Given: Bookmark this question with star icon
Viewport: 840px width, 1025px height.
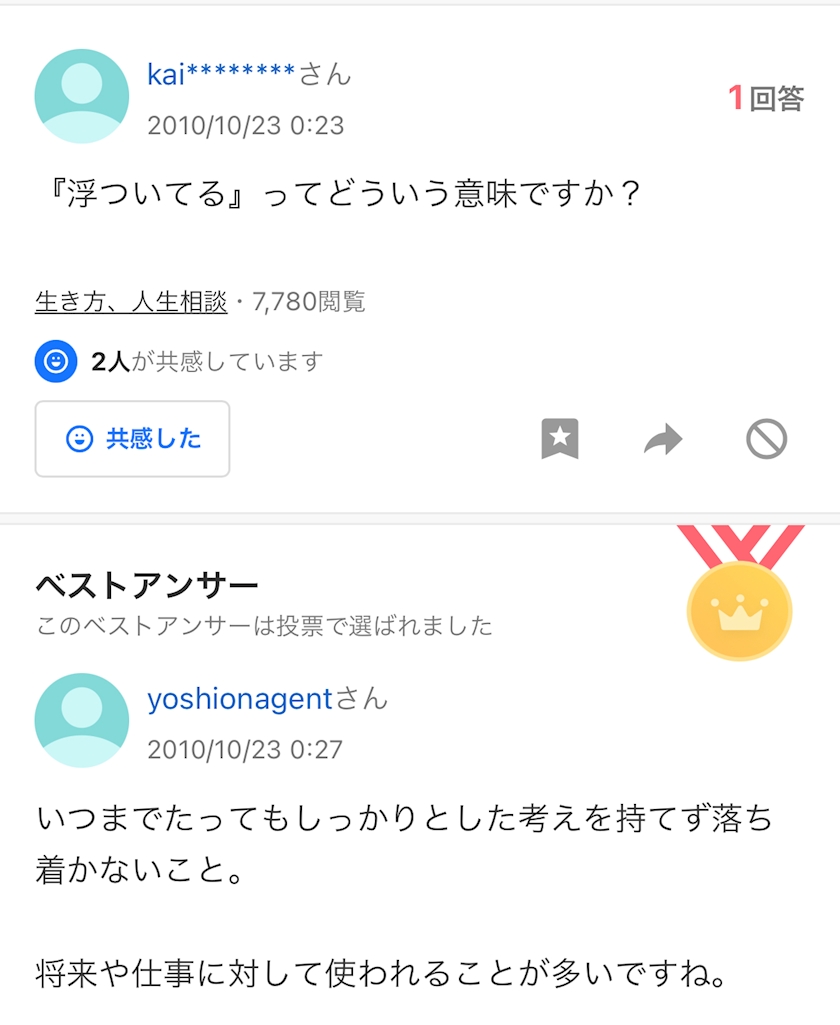Looking at the screenshot, I should pyautogui.click(x=560, y=439).
